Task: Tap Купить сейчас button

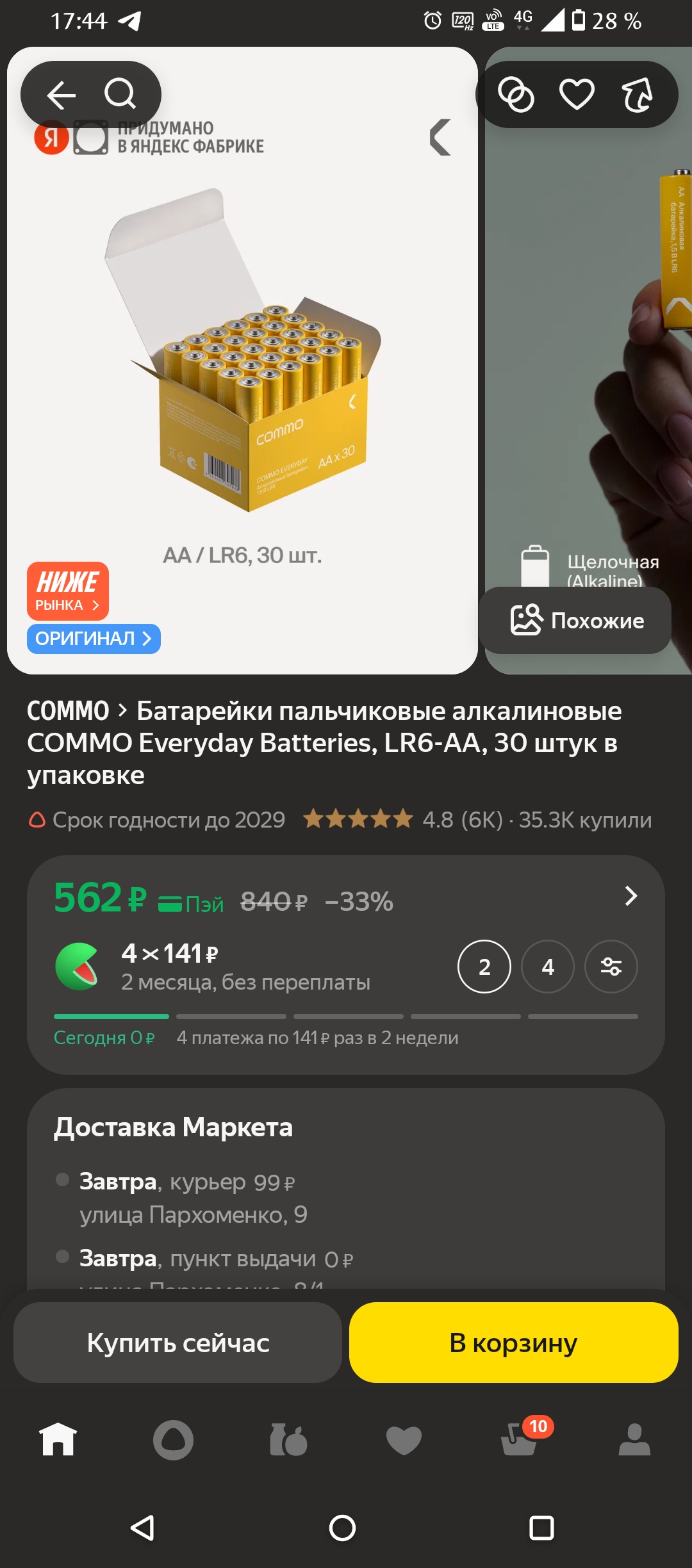Action: [177, 1343]
